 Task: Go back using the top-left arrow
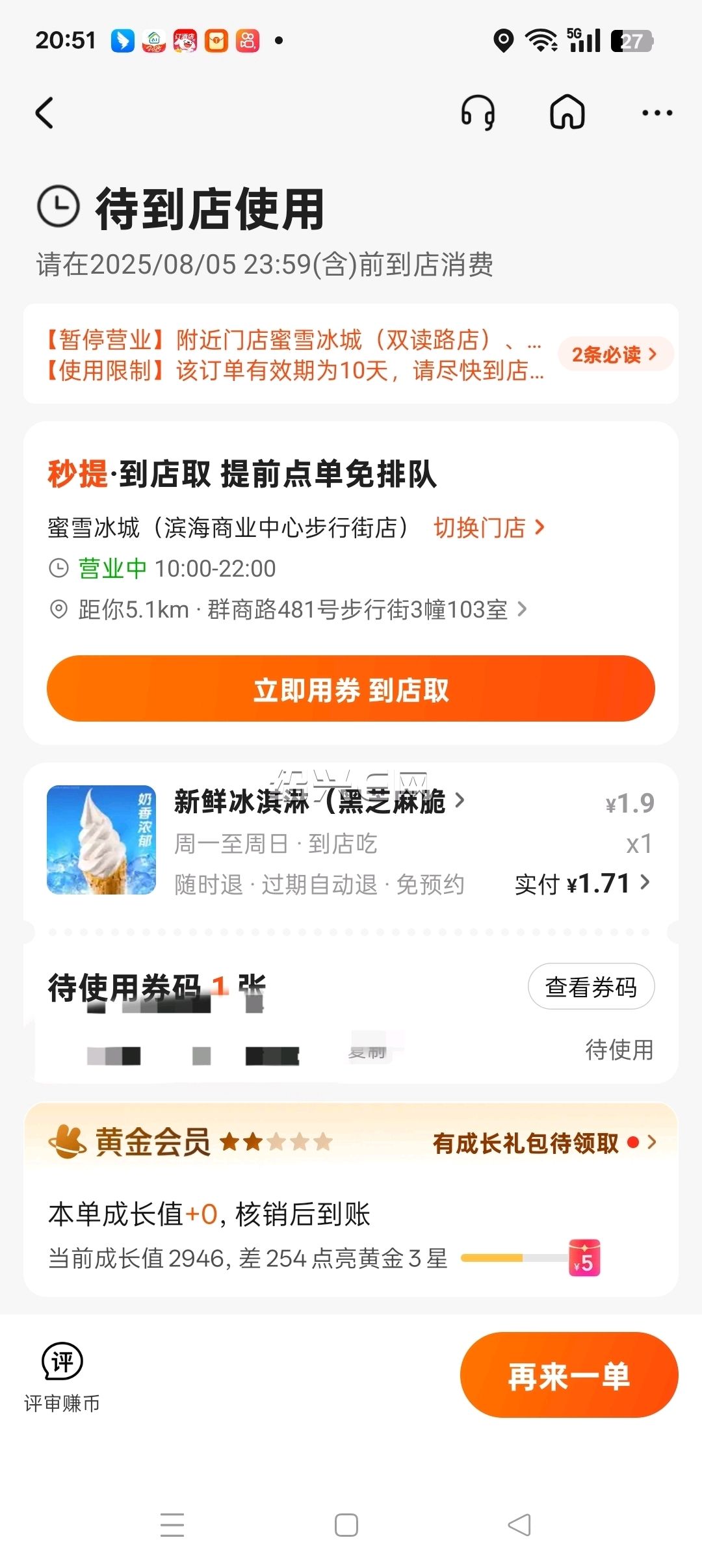(x=44, y=113)
